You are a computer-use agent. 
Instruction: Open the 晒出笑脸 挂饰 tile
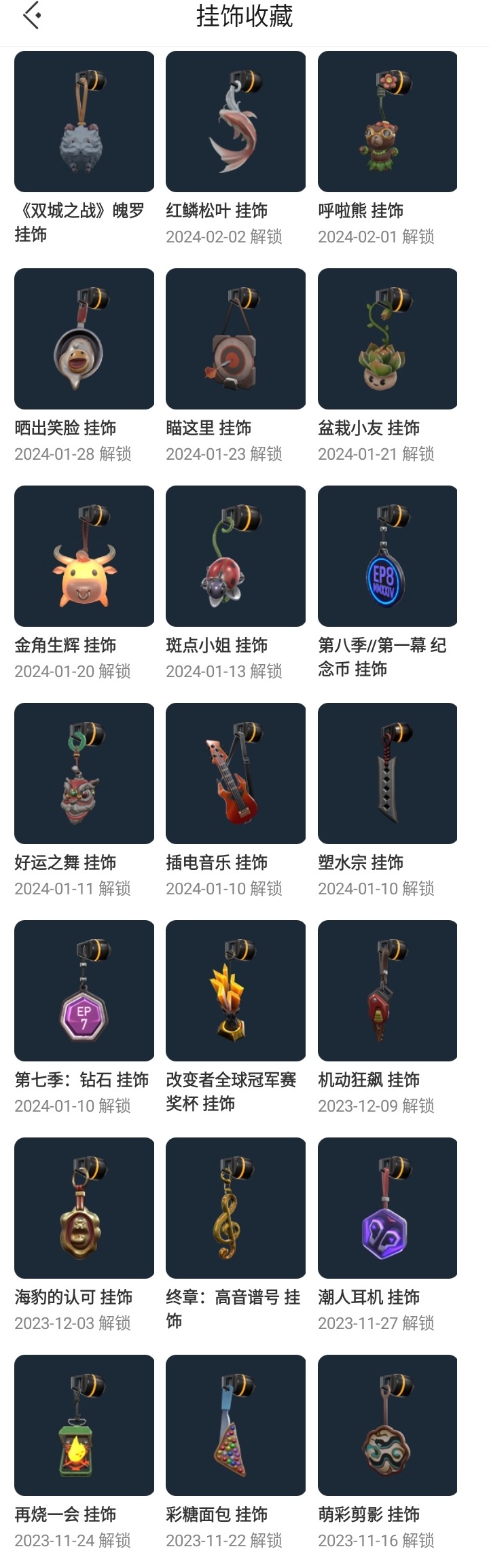84,340
